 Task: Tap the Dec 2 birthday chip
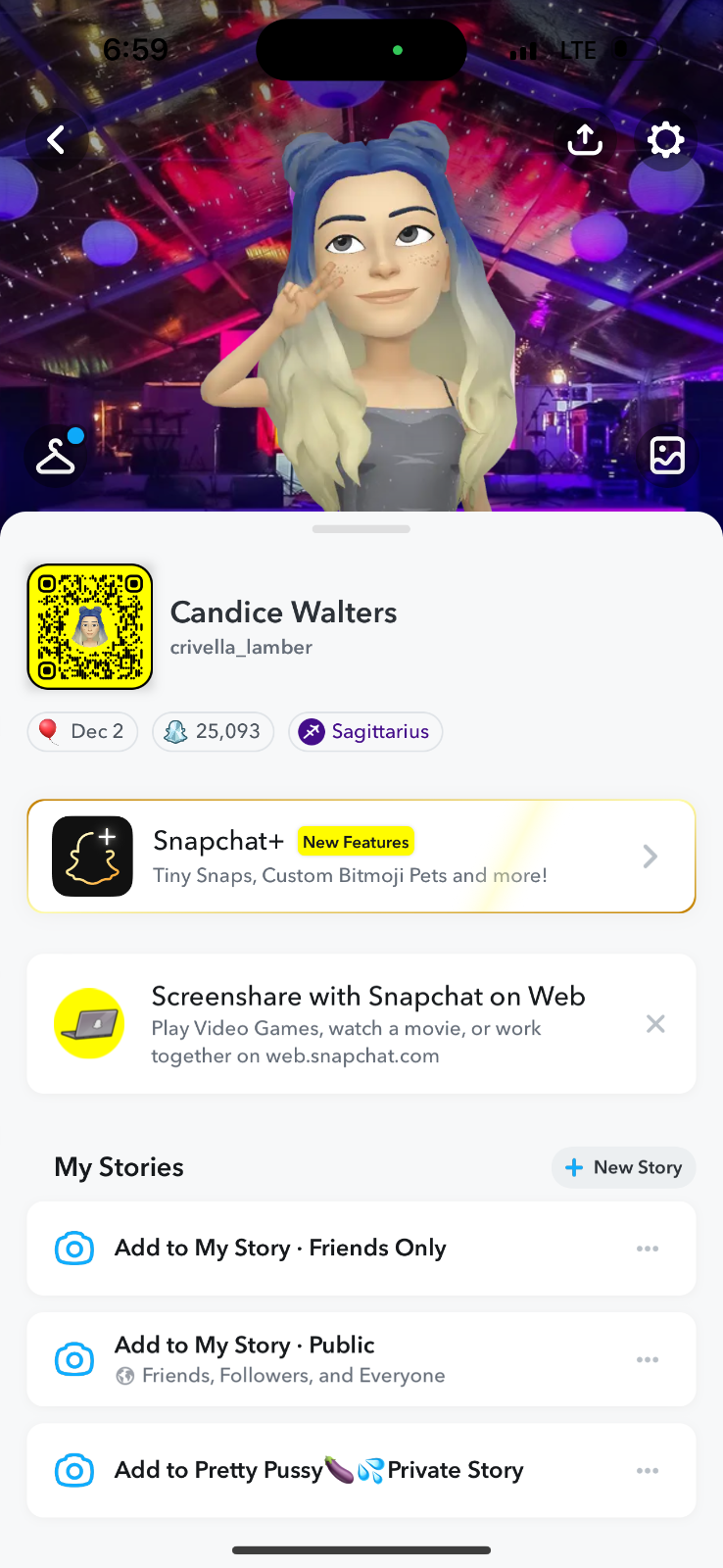pos(82,732)
